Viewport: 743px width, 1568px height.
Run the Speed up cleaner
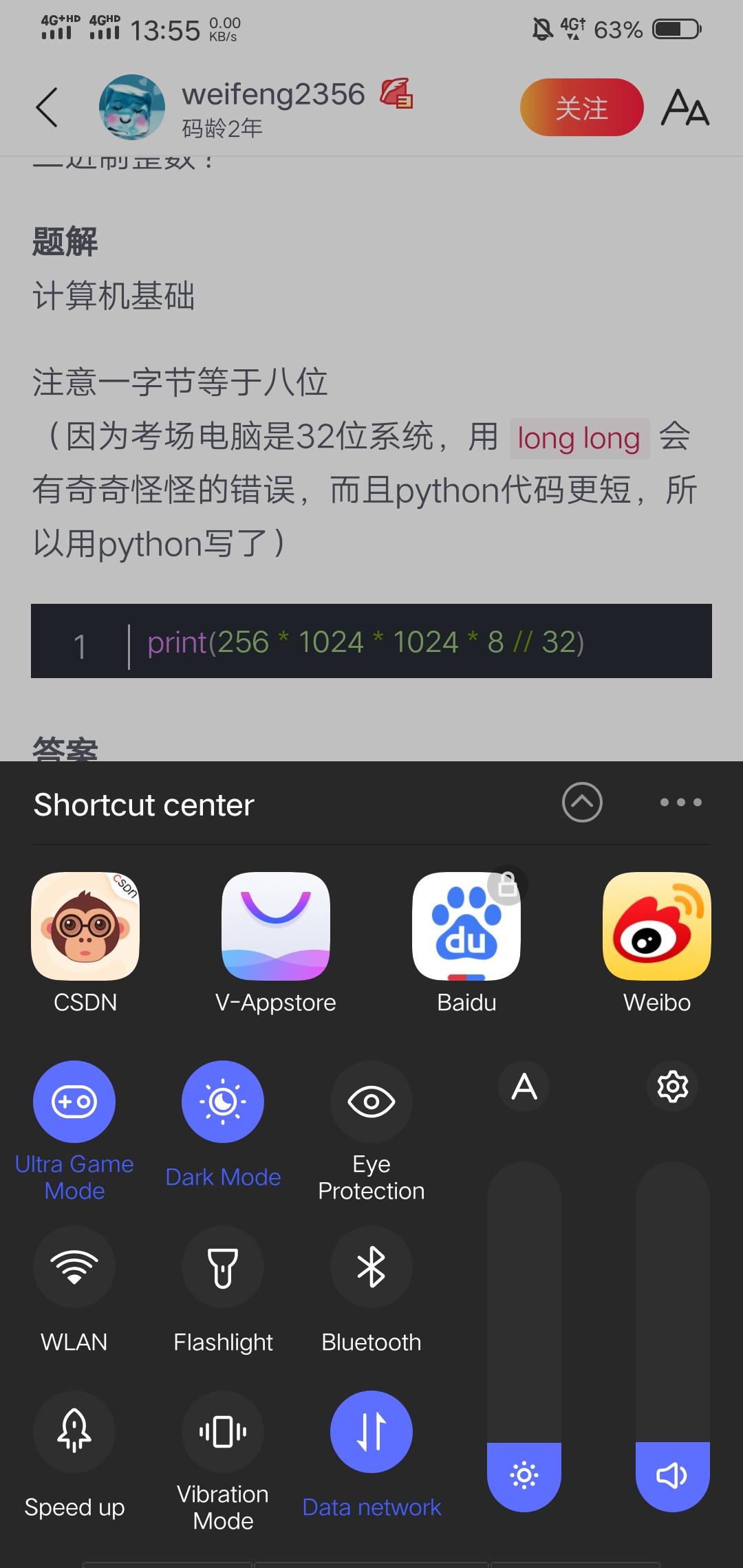(x=74, y=1432)
